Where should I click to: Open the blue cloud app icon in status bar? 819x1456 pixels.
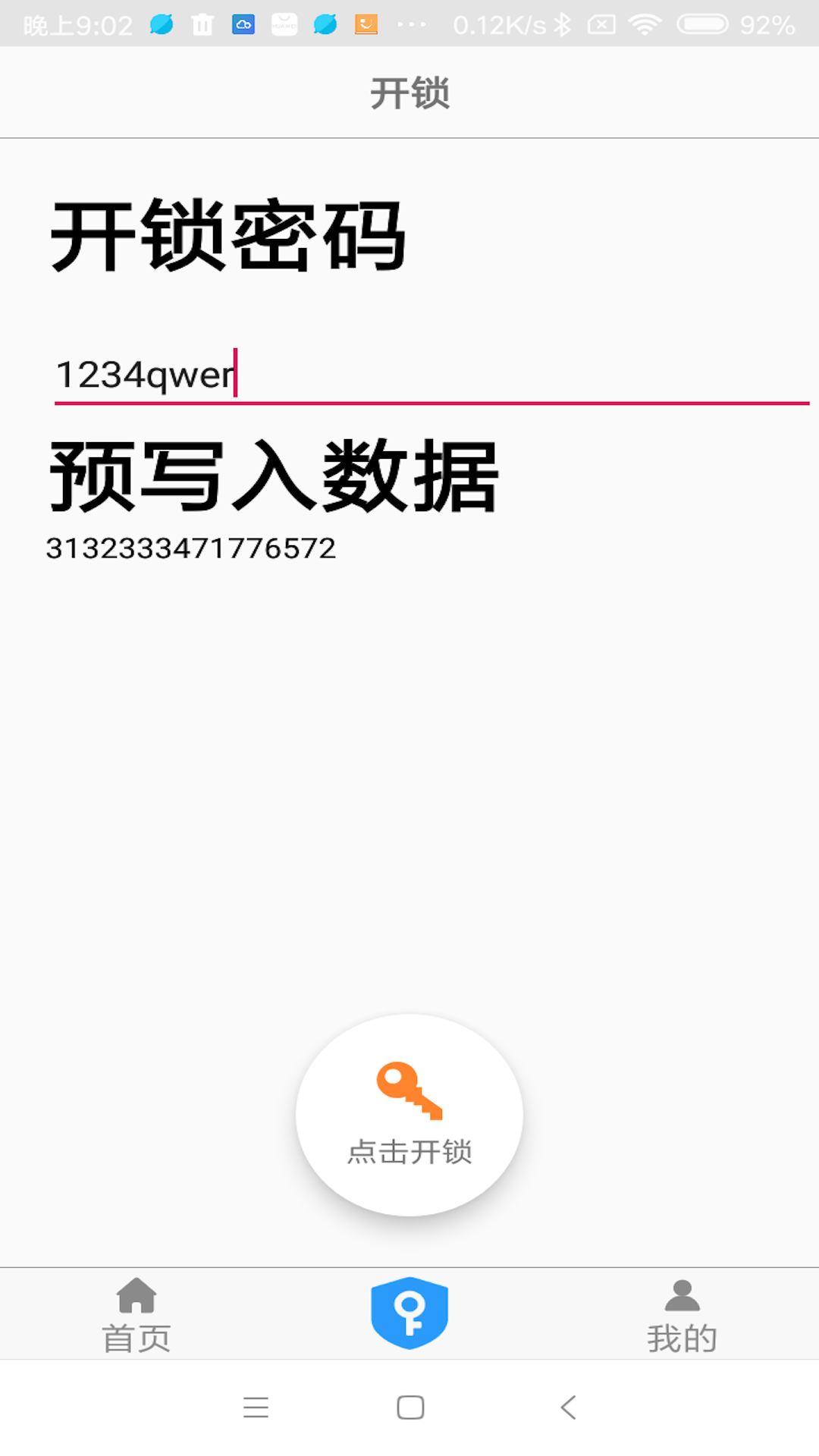[x=244, y=23]
